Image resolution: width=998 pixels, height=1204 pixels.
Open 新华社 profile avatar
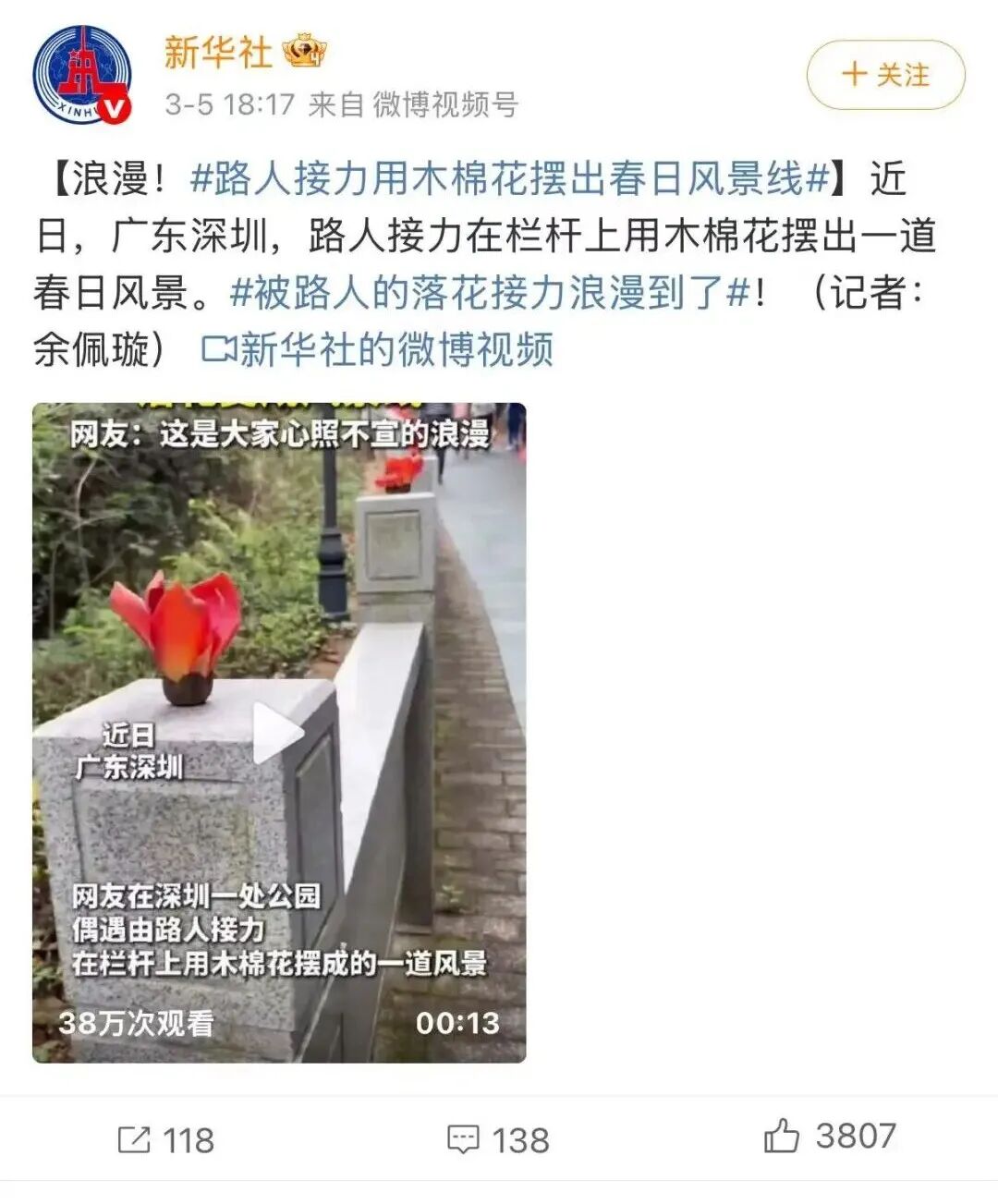(82, 75)
